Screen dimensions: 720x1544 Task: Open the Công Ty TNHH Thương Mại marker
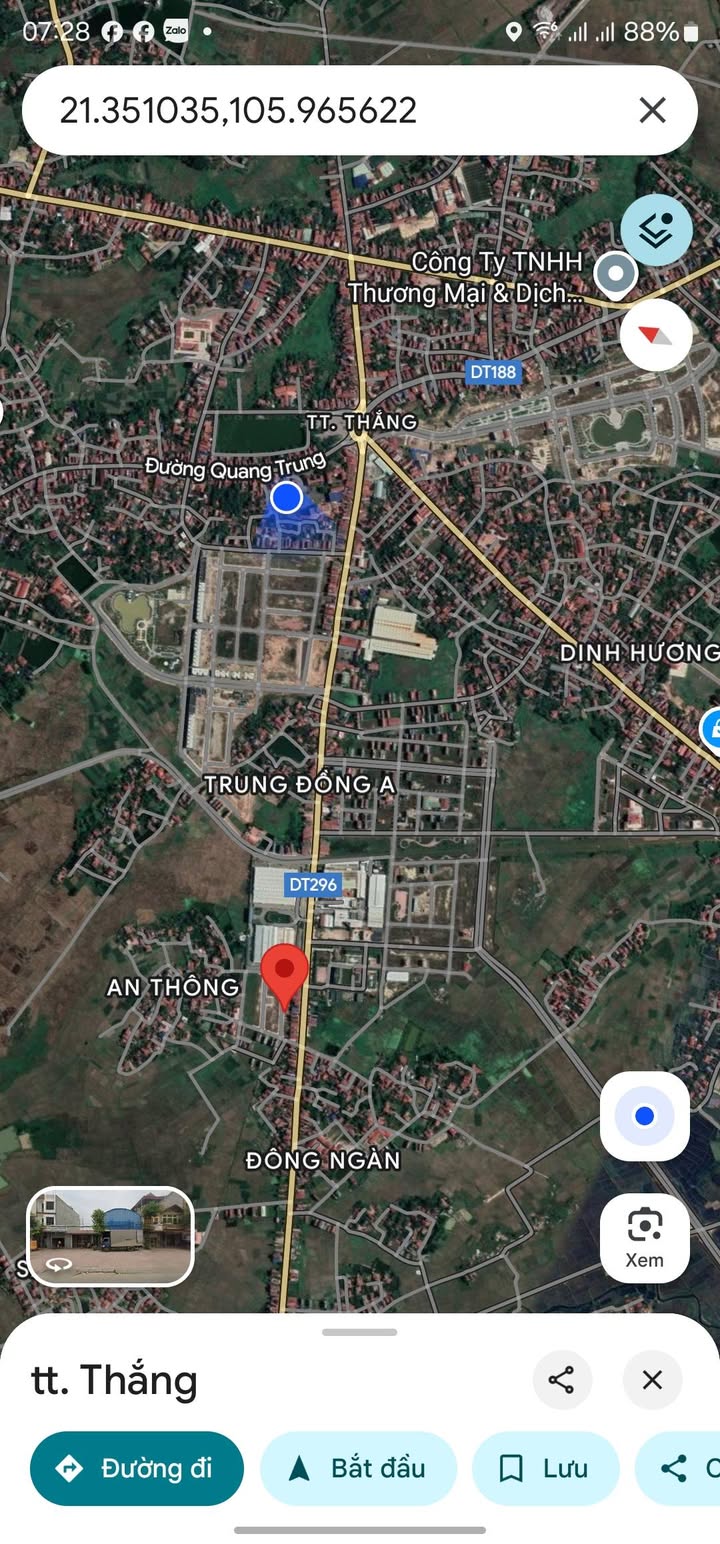614,273
